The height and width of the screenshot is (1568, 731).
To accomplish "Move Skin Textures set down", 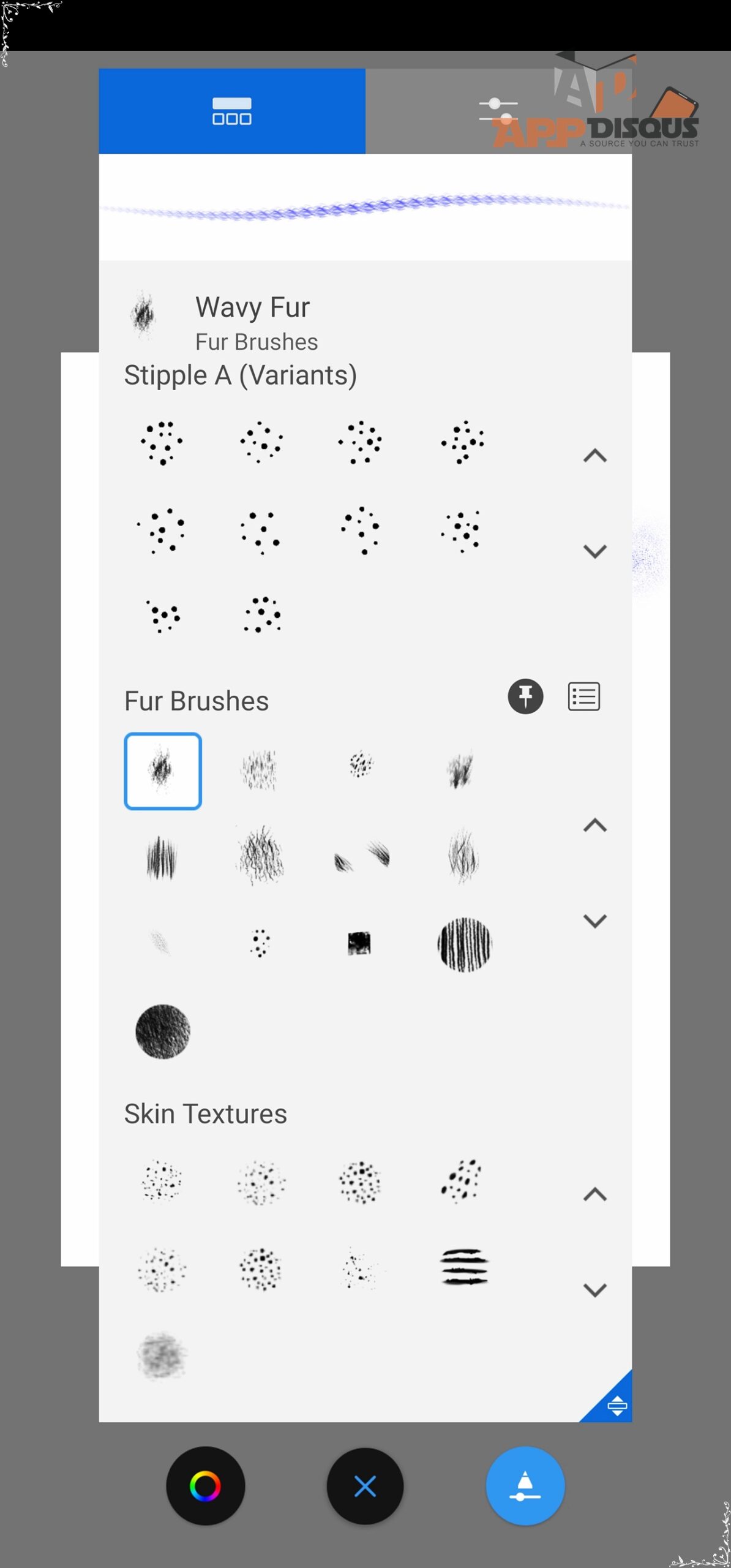I will click(x=594, y=1289).
